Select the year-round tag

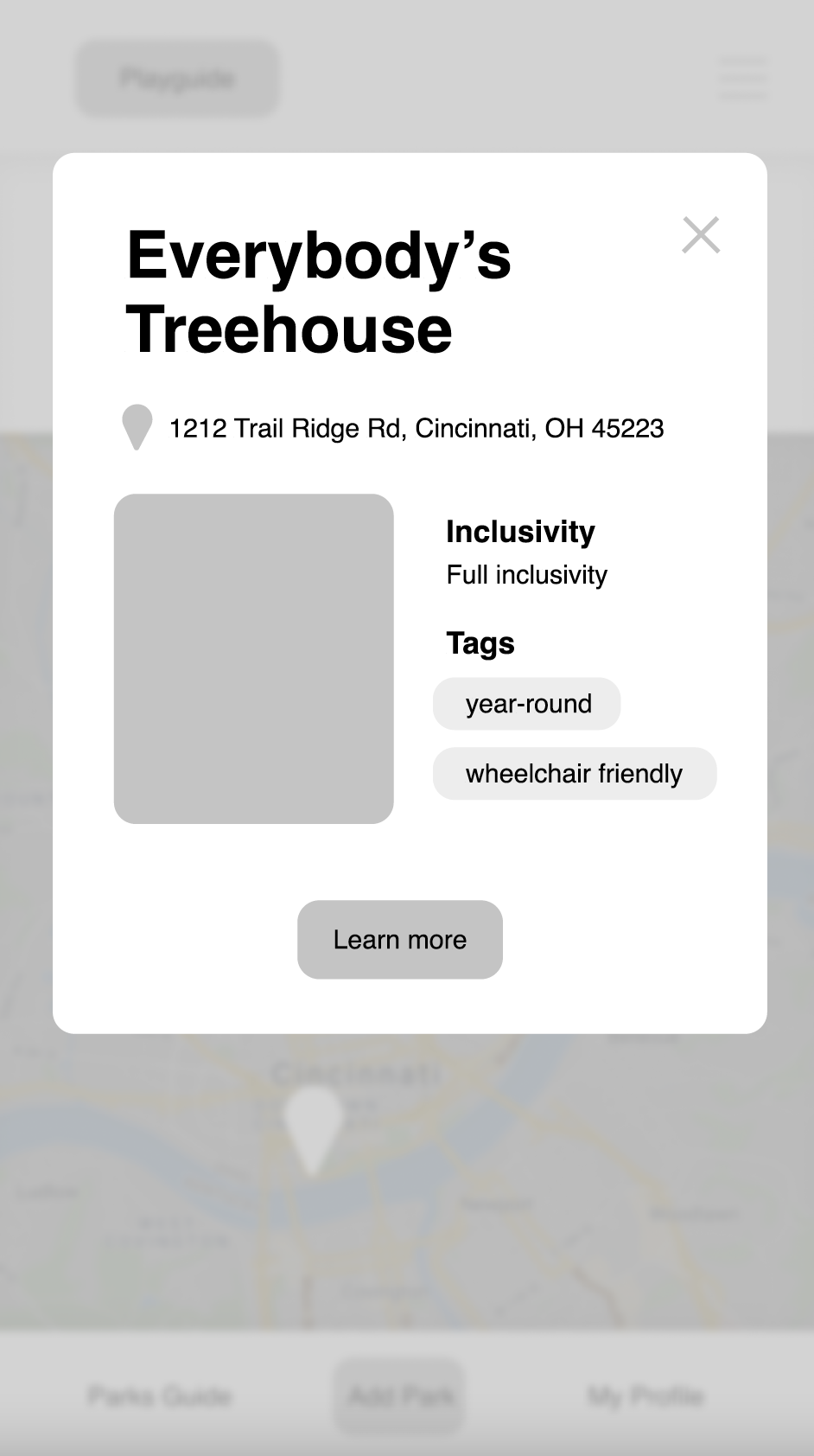pyautogui.click(x=527, y=704)
